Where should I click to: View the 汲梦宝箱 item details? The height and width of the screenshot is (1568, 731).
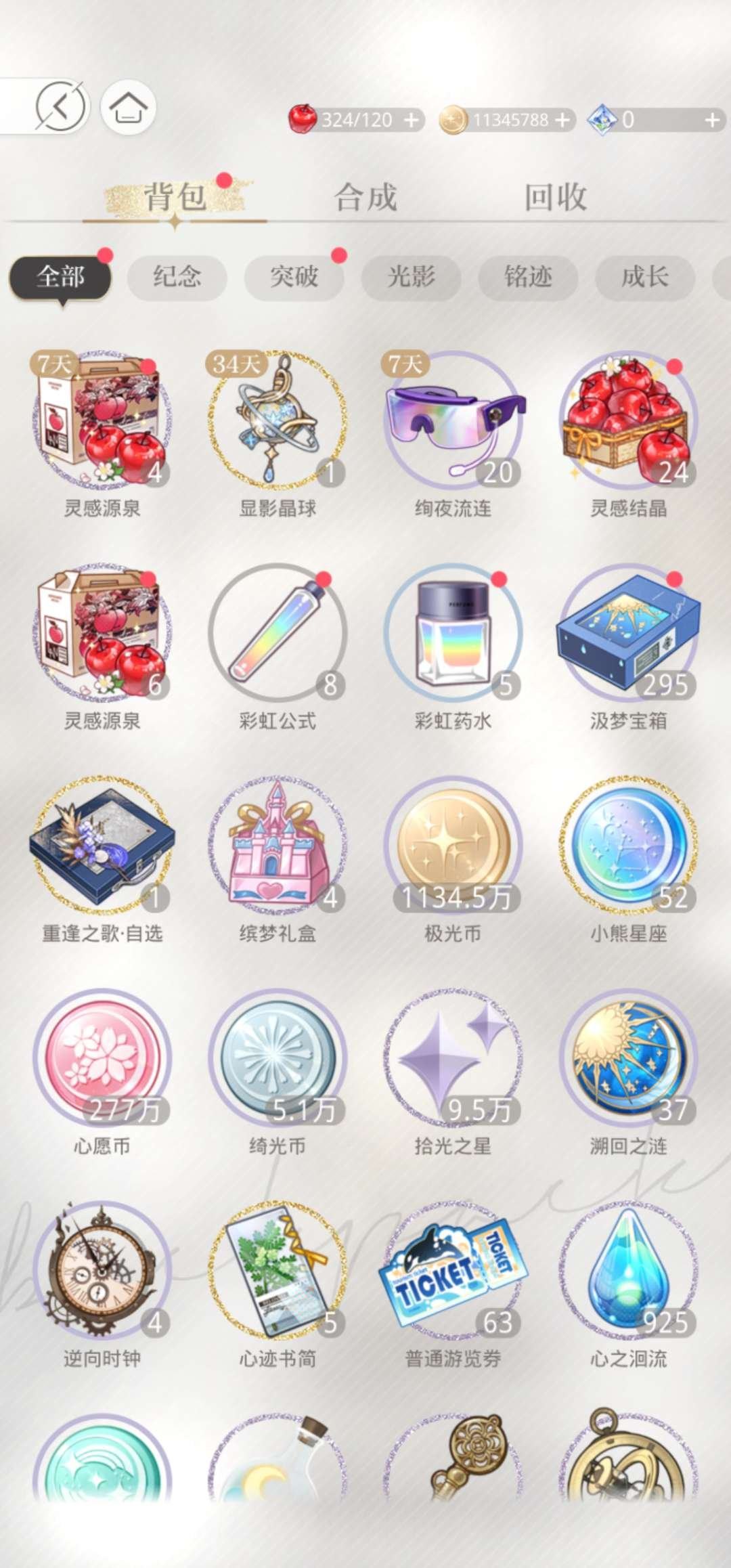628,633
